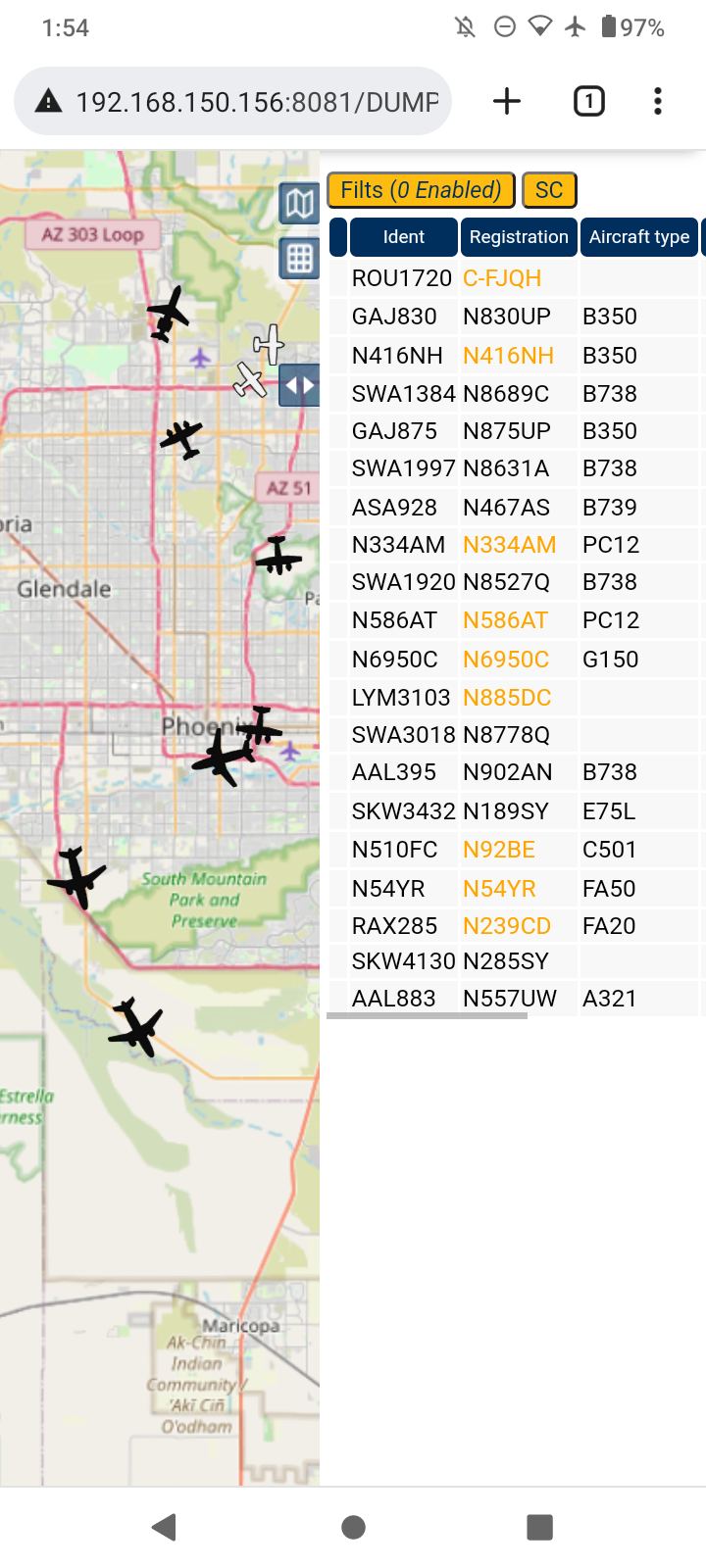The image size is (706, 1568).
Task: Select the ASA928 flight row
Action: point(514,508)
